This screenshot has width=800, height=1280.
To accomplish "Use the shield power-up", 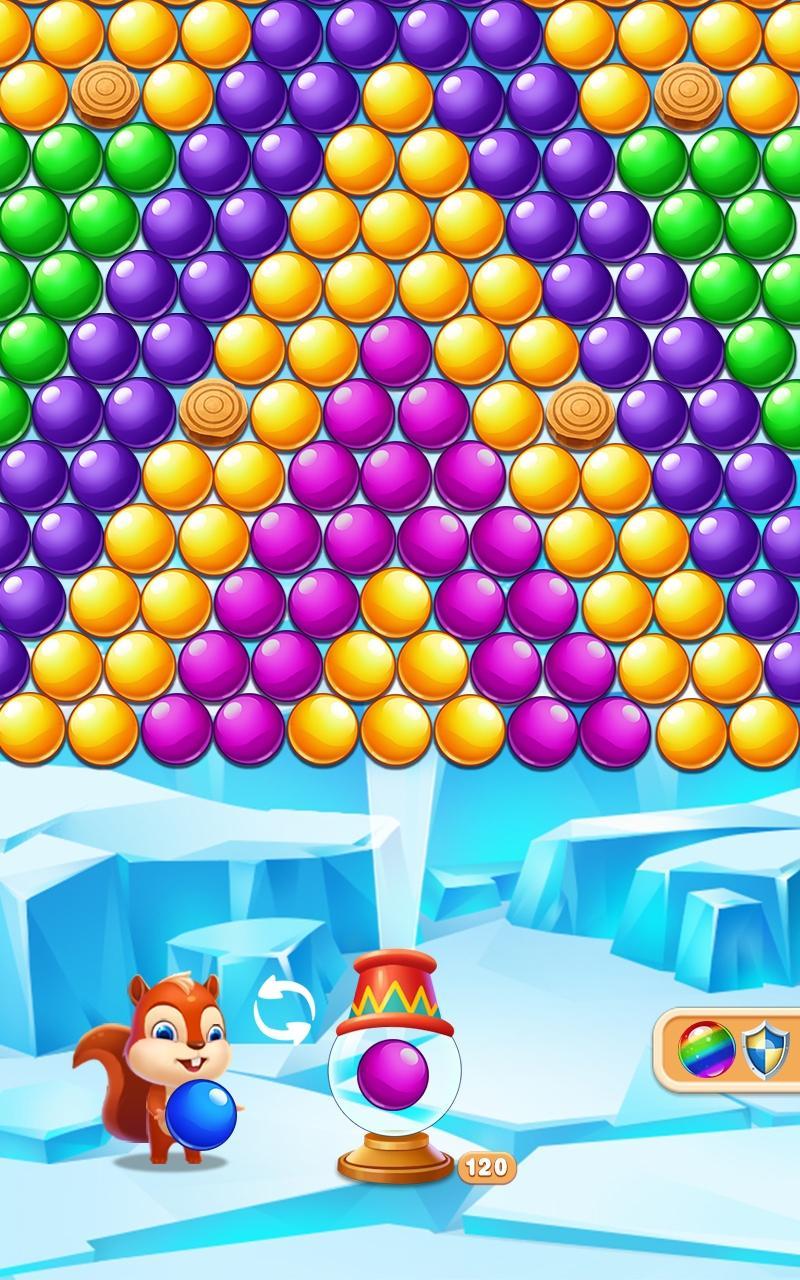I will click(x=766, y=1051).
